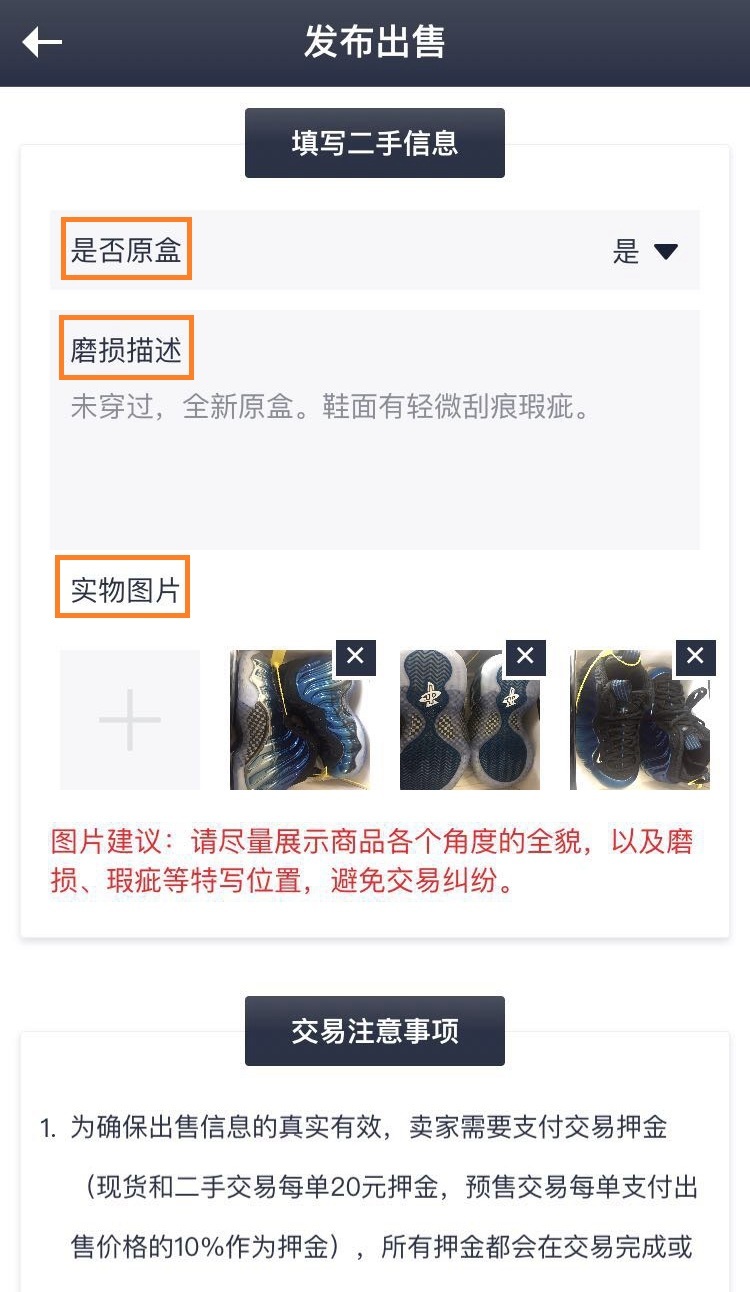
Task: Remove the third shoe photo
Action: [695, 657]
